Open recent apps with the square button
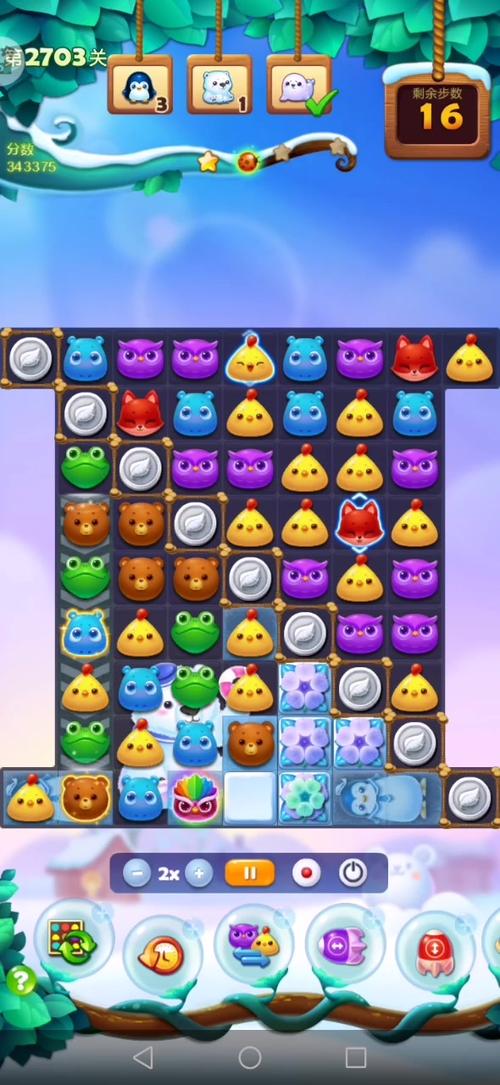 355,1057
